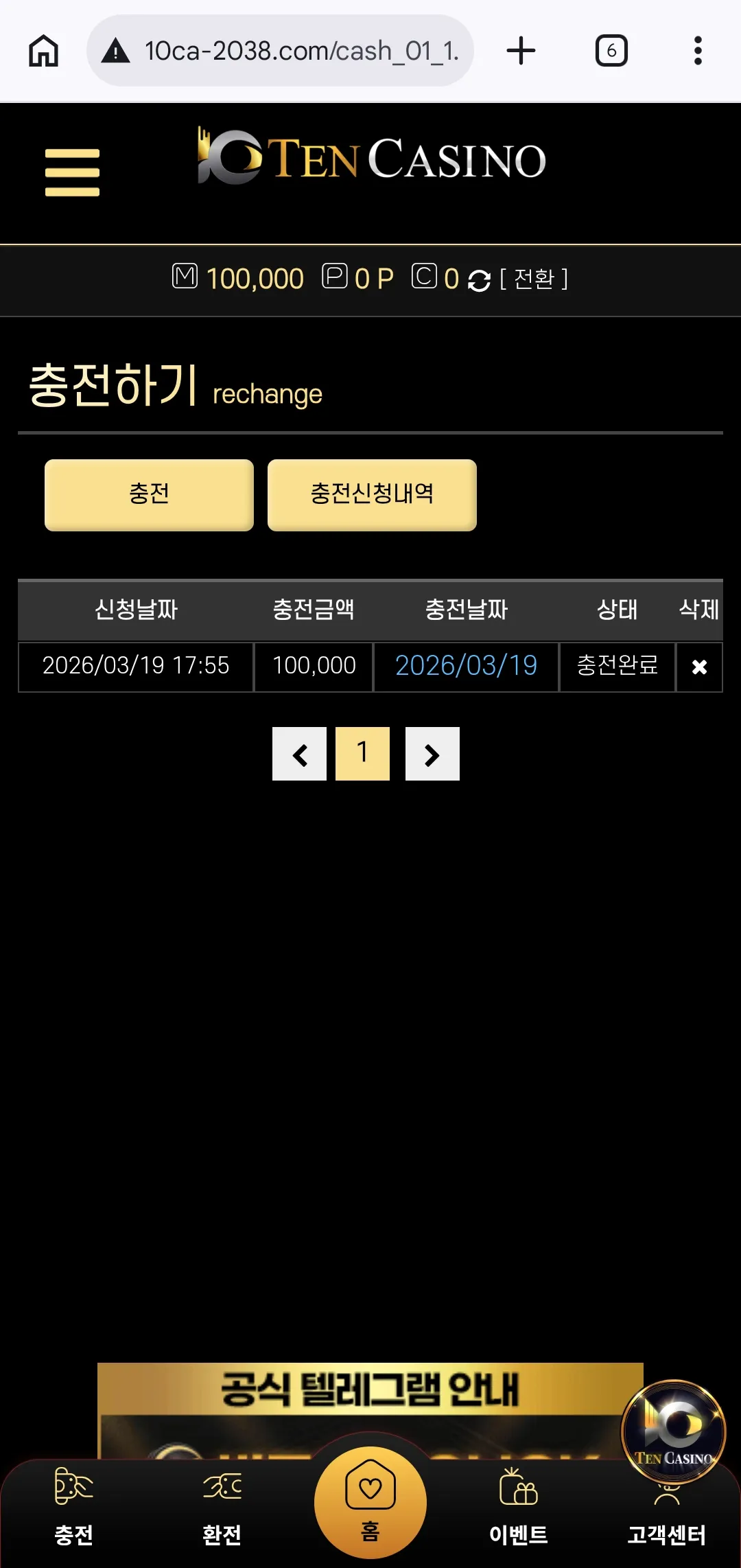Refresh the balance with the reload icon

coord(479,280)
